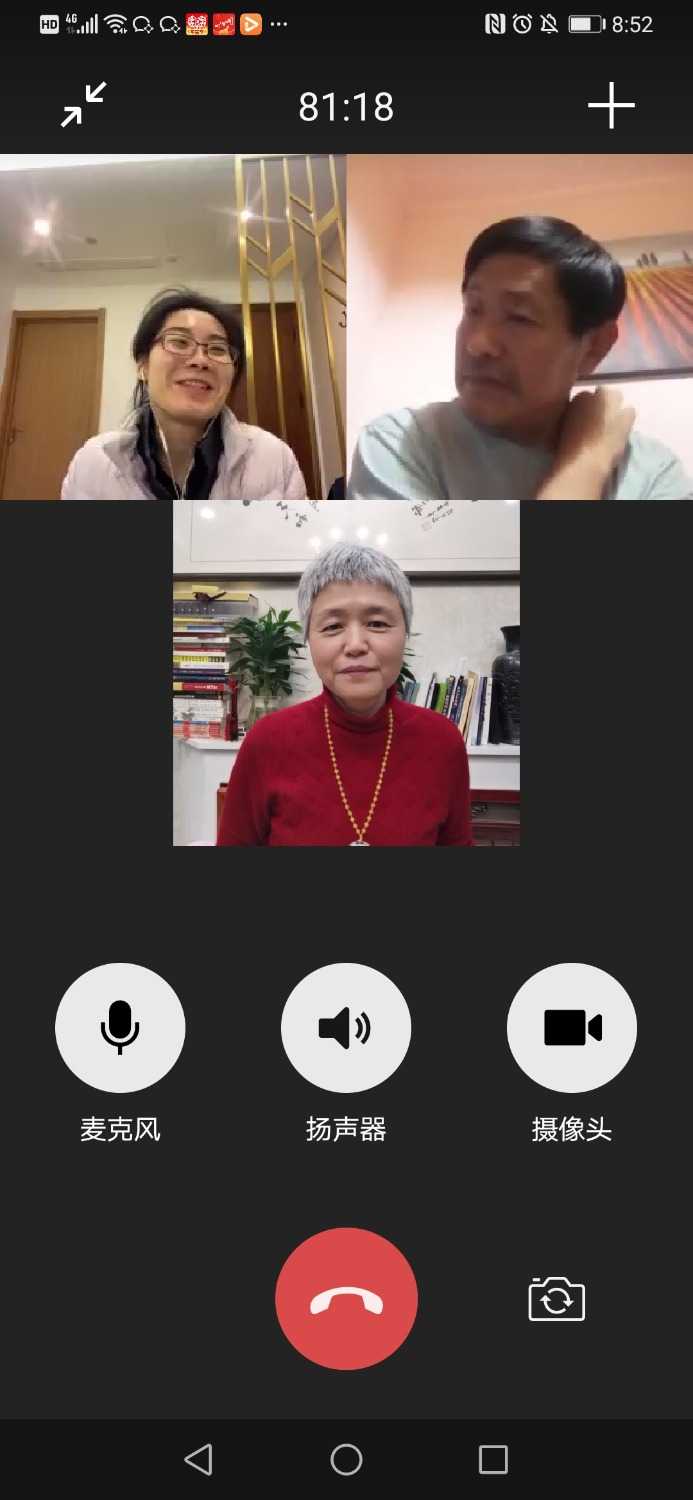The height and width of the screenshot is (1500, 693).
Task: Mute the microphone (麦克风)
Action: tap(120, 1028)
